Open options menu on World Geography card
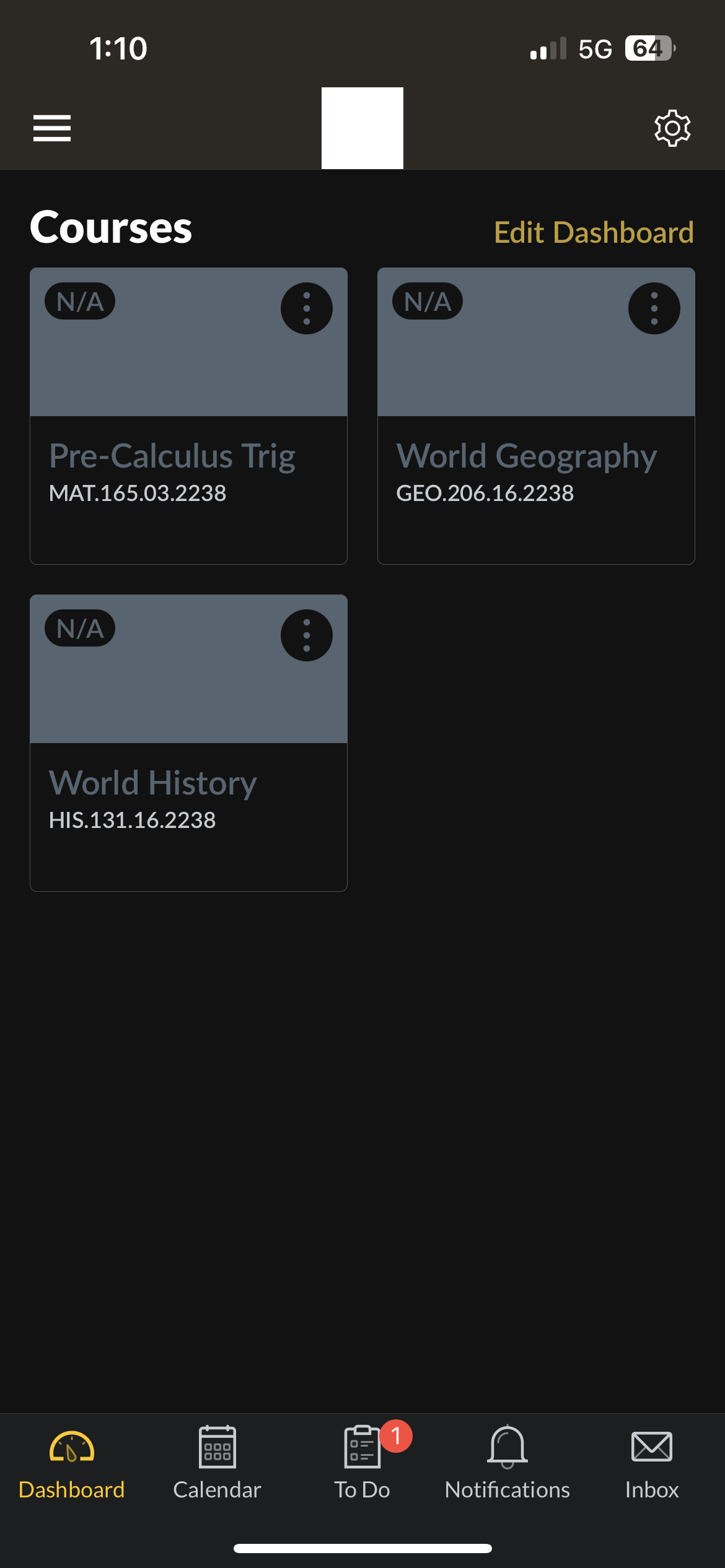Screen dimensions: 725x1568 (654, 308)
